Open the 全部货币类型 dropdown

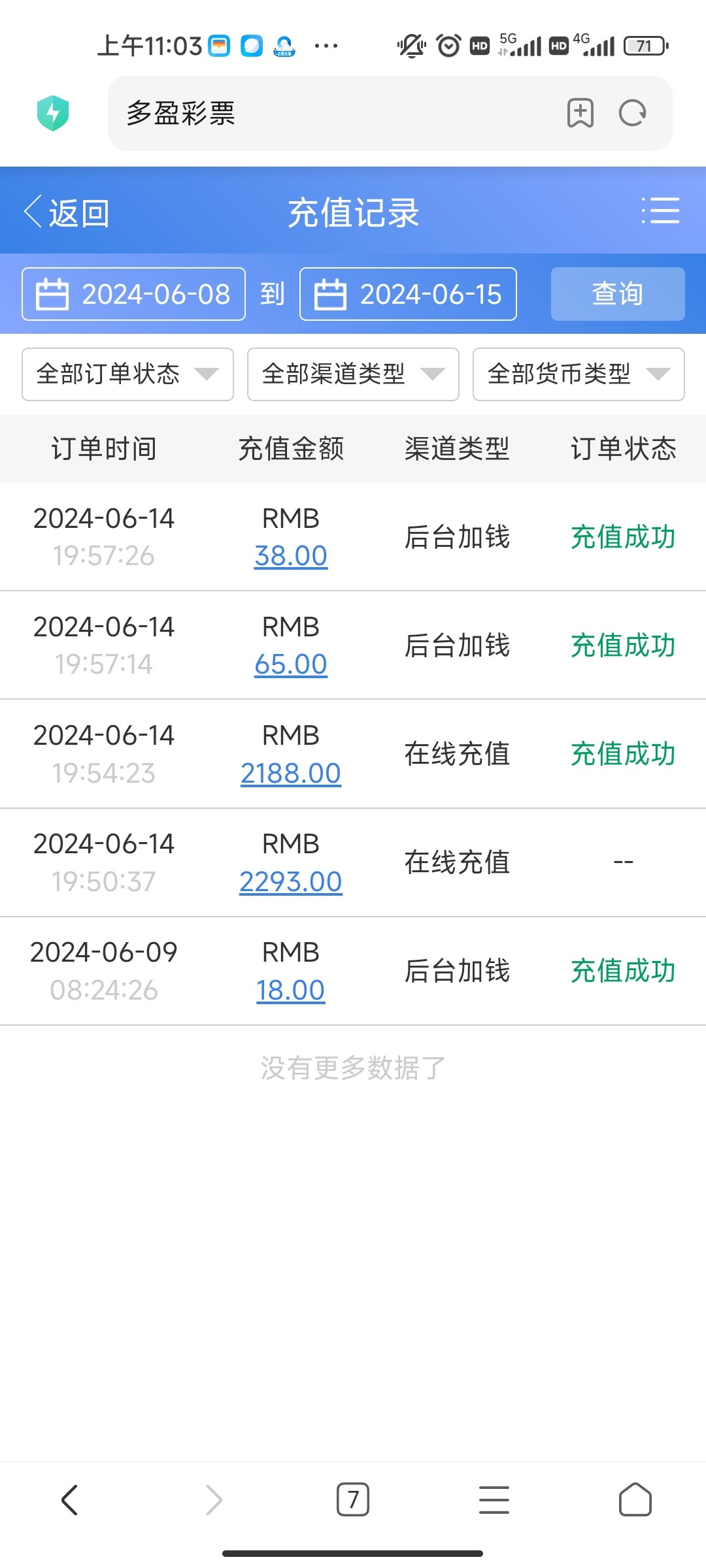point(577,374)
